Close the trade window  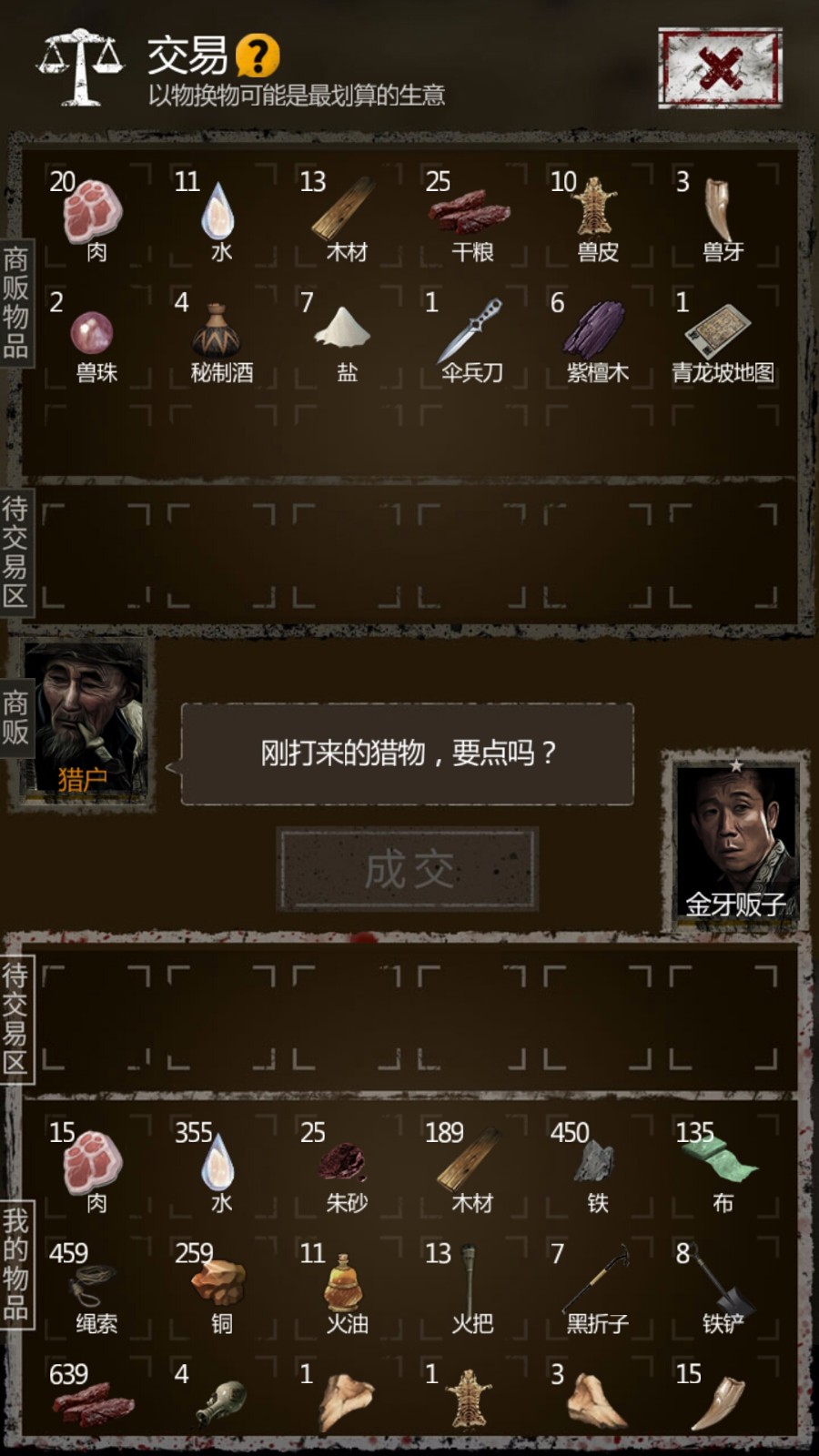click(720, 68)
